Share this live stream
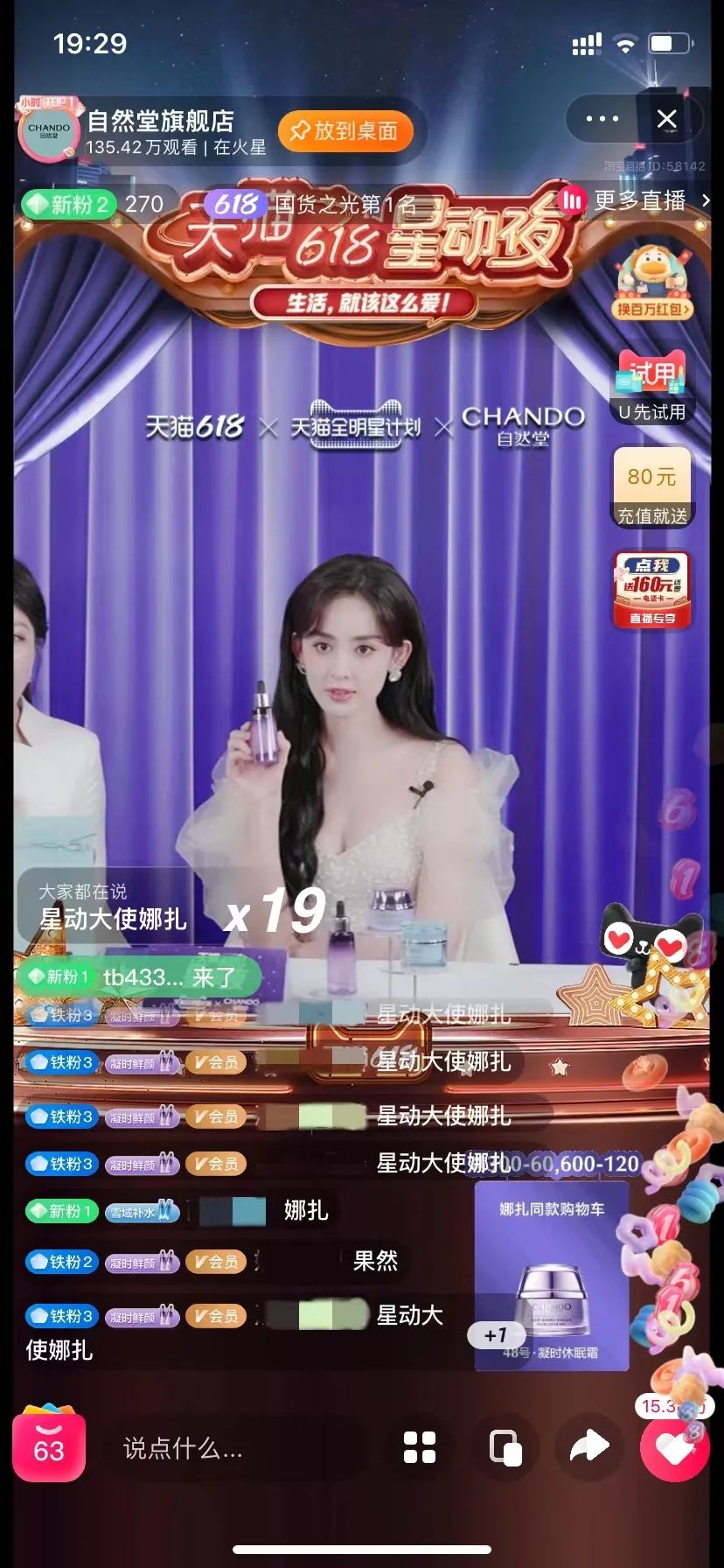 click(x=588, y=1447)
